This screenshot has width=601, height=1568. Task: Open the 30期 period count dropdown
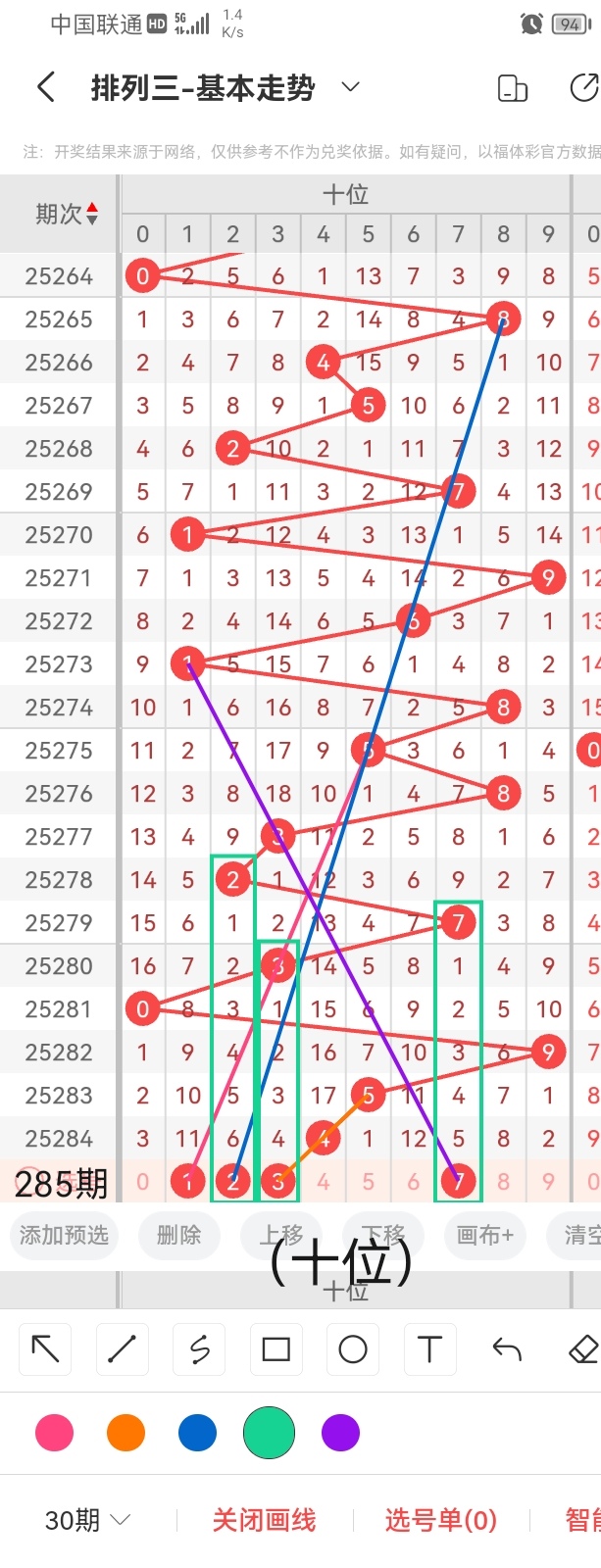(x=87, y=1520)
